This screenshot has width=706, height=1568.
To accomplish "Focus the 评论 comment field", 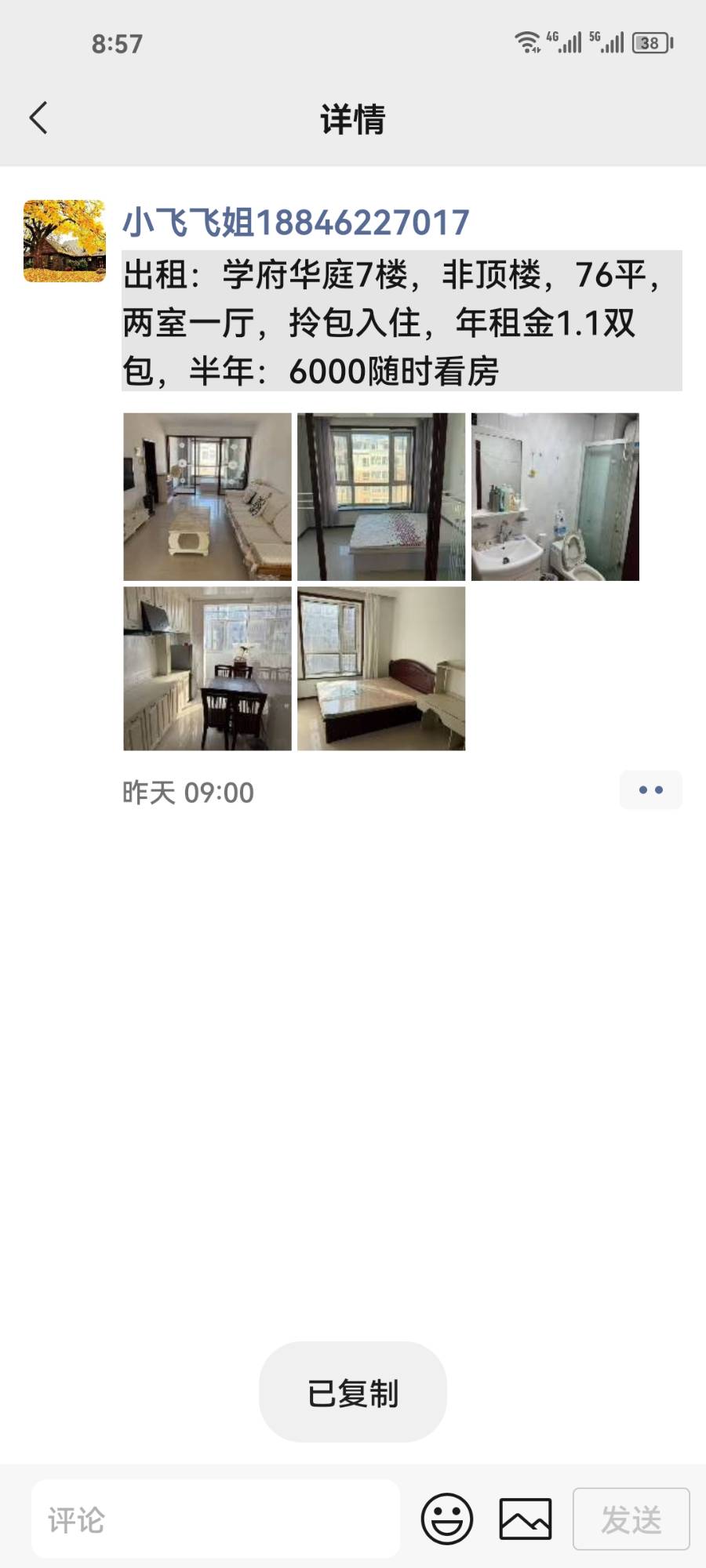I will 216,1519.
